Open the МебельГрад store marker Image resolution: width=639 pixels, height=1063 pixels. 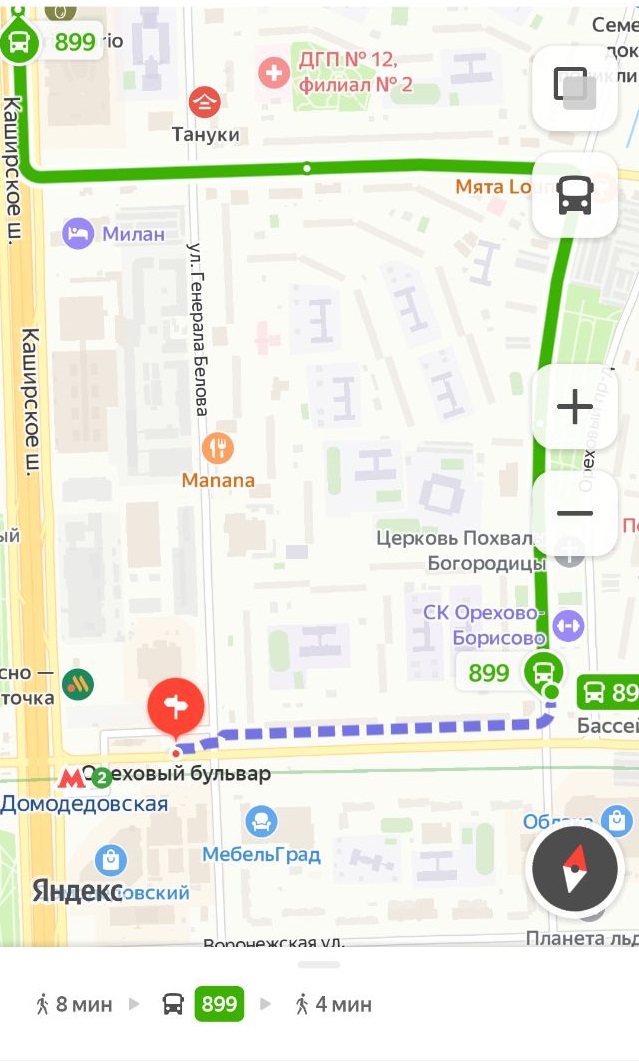tap(261, 821)
